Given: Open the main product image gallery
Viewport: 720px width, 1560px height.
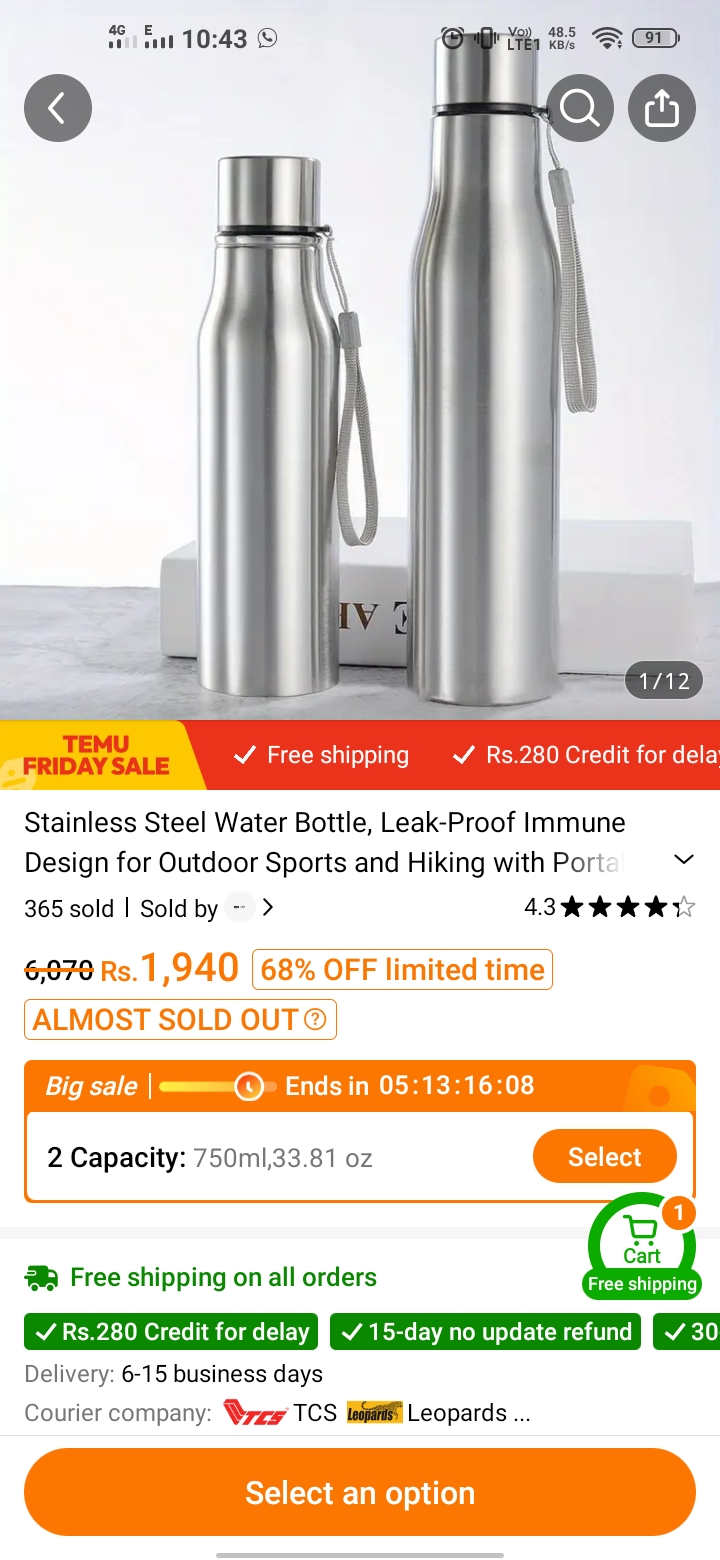Looking at the screenshot, I should coord(360,400).
